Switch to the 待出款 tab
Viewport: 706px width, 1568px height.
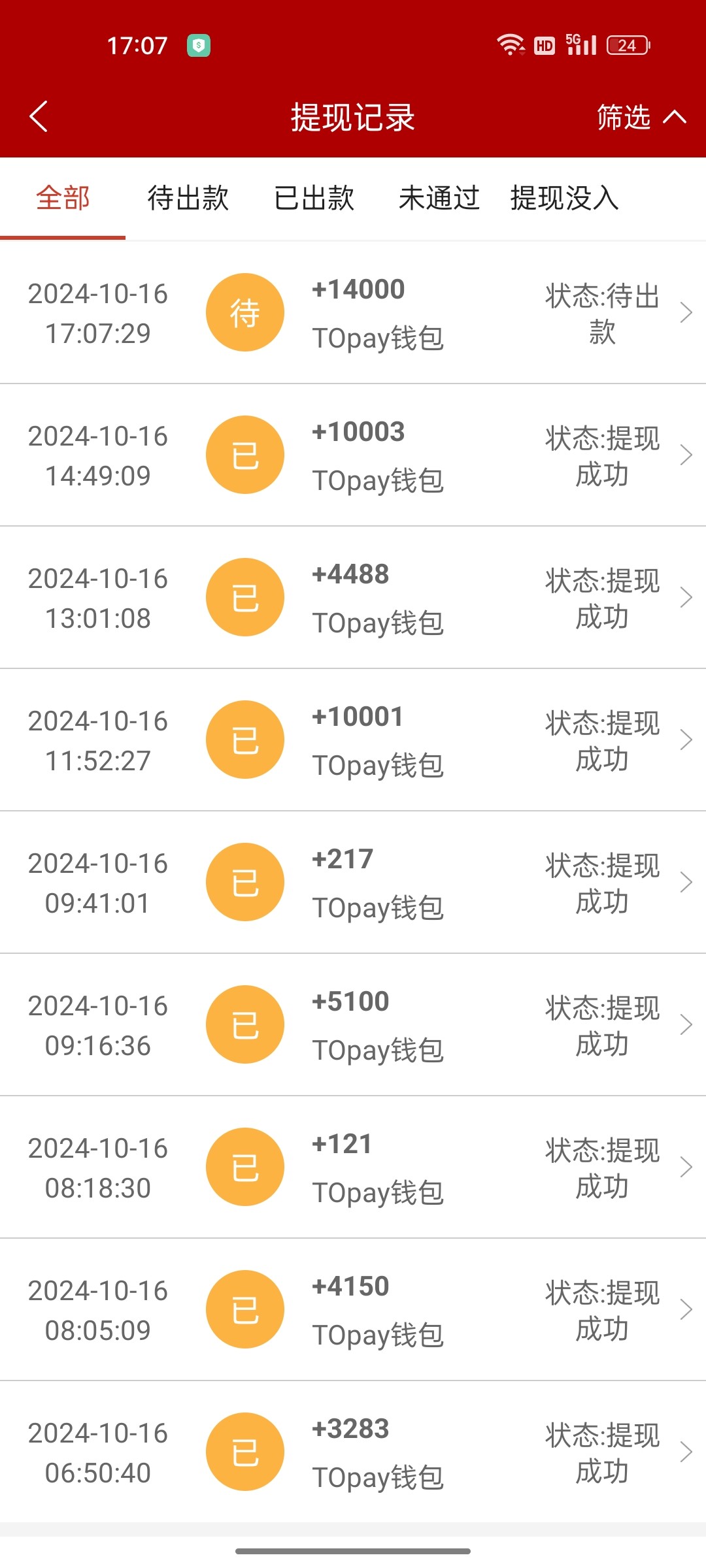click(188, 198)
